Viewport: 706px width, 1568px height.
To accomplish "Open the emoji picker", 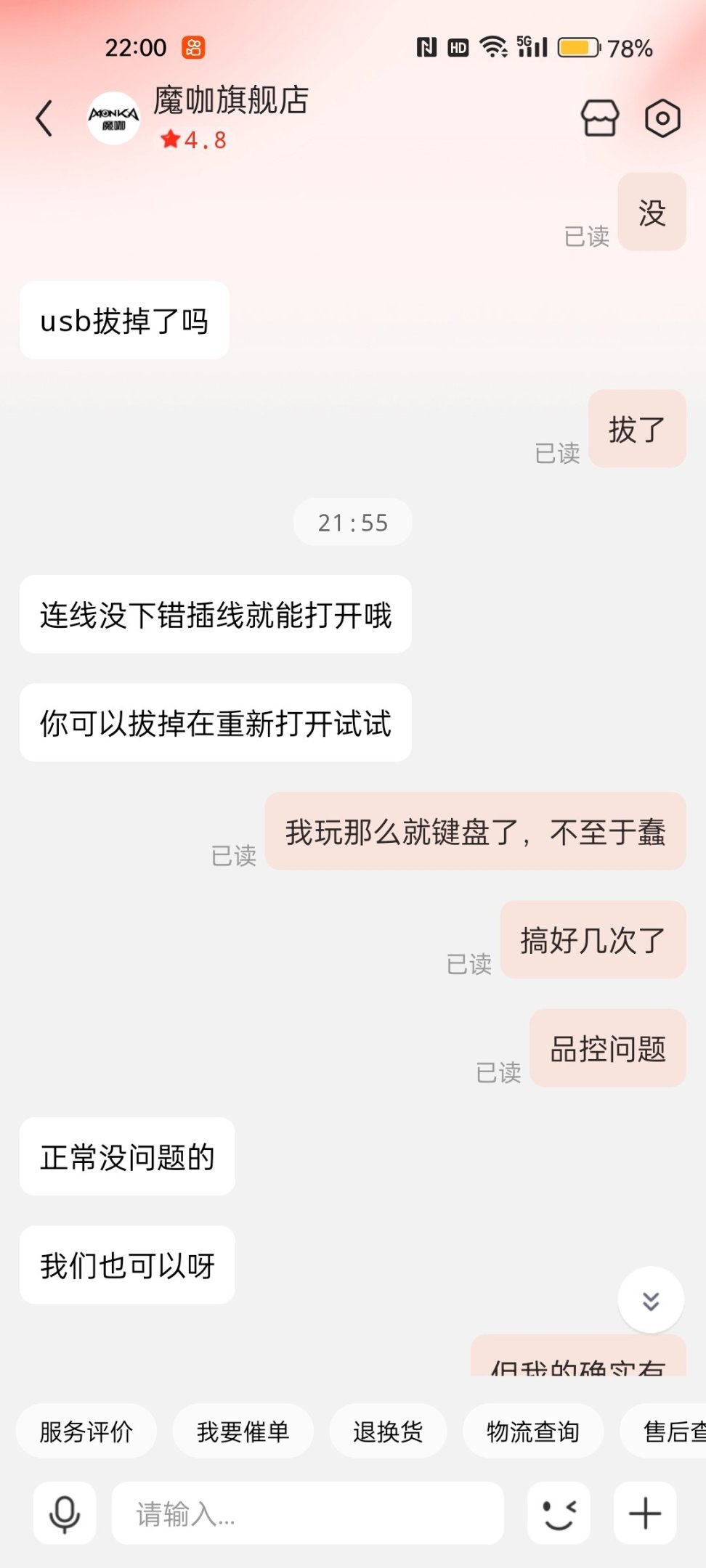I will pyautogui.click(x=559, y=1514).
